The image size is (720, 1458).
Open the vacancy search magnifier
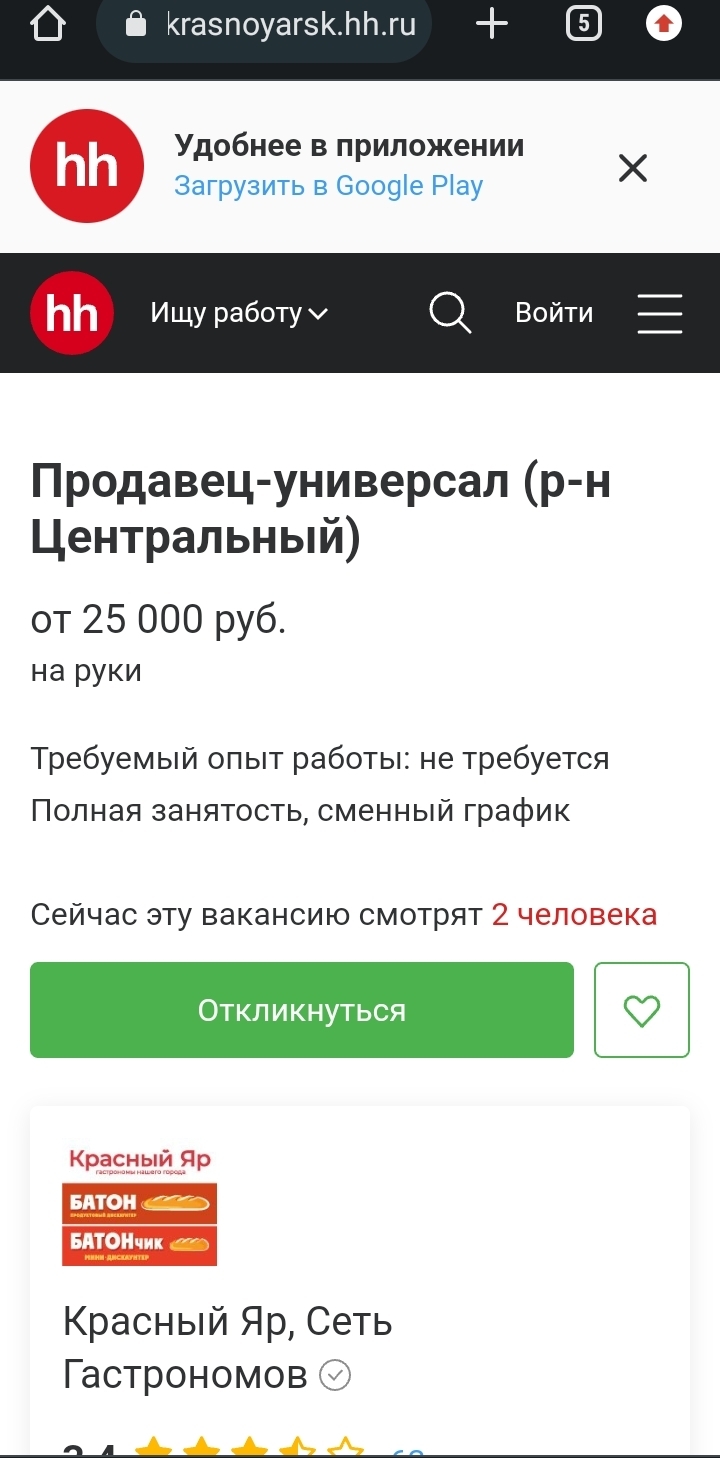(449, 314)
